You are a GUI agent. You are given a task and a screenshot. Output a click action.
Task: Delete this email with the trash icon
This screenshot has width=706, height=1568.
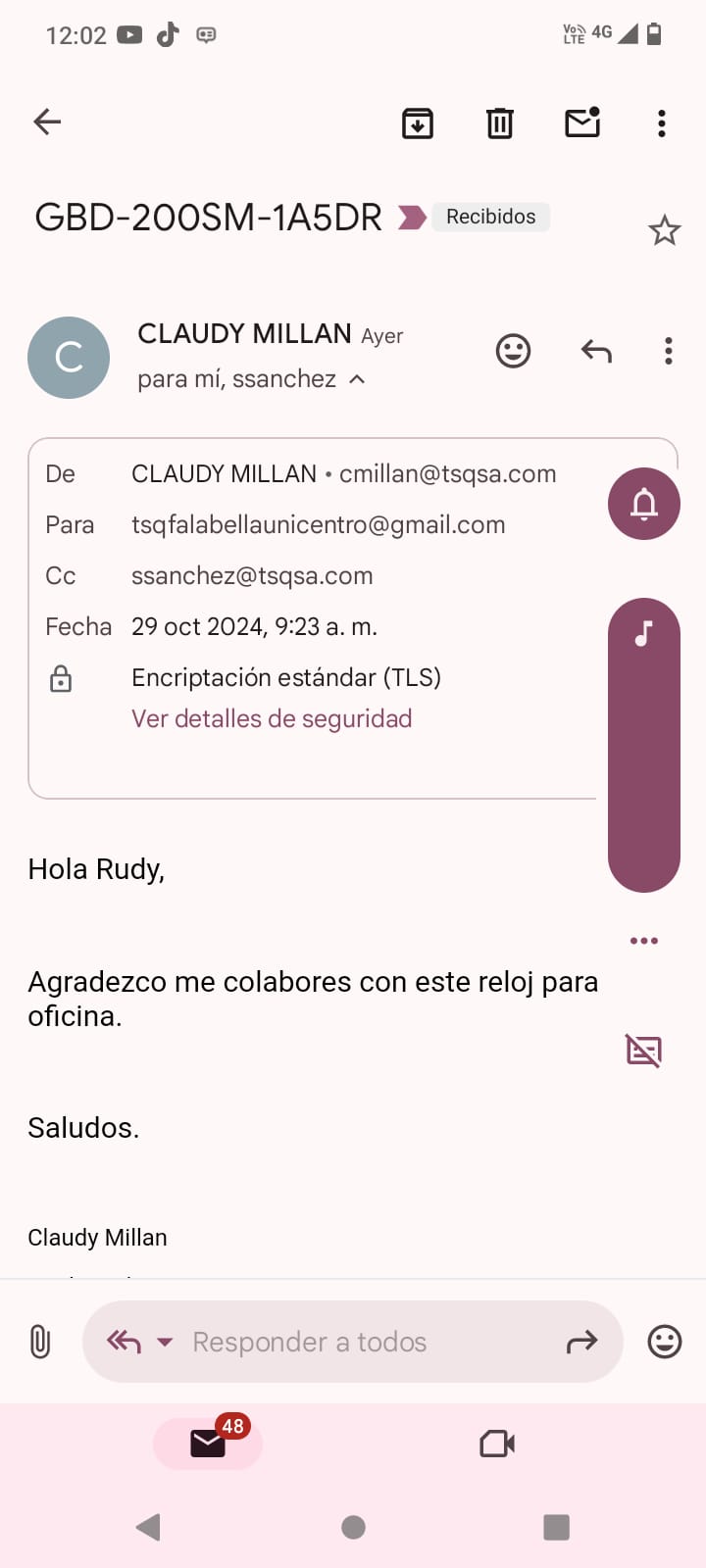(x=500, y=122)
